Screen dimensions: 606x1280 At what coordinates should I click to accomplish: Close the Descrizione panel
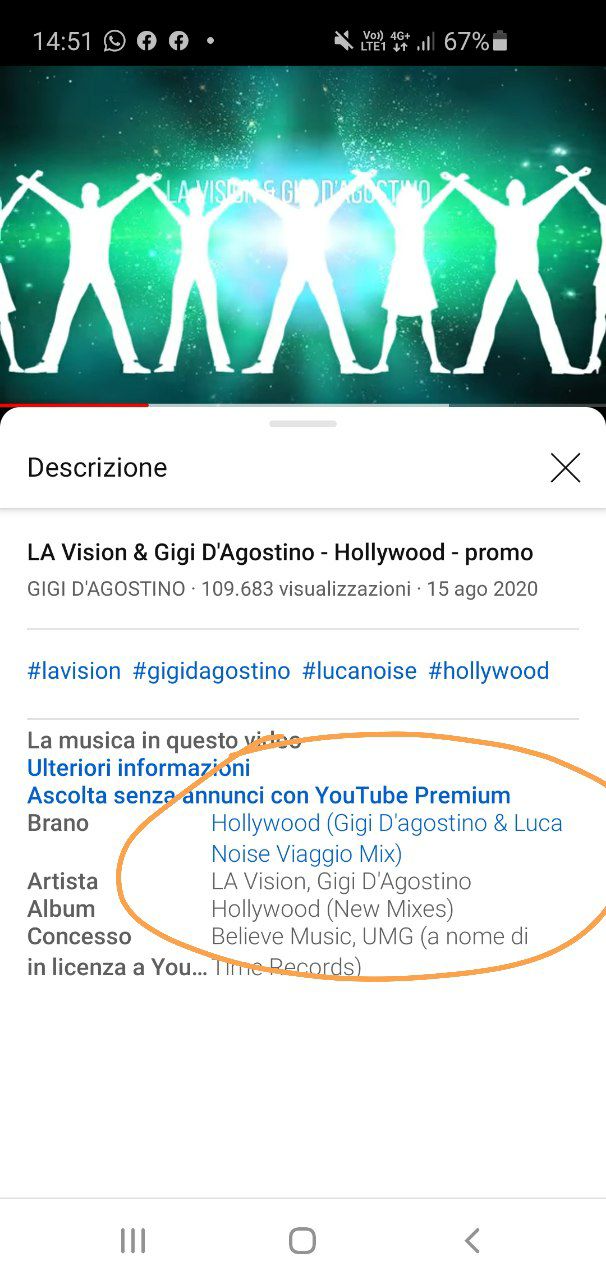(565, 467)
